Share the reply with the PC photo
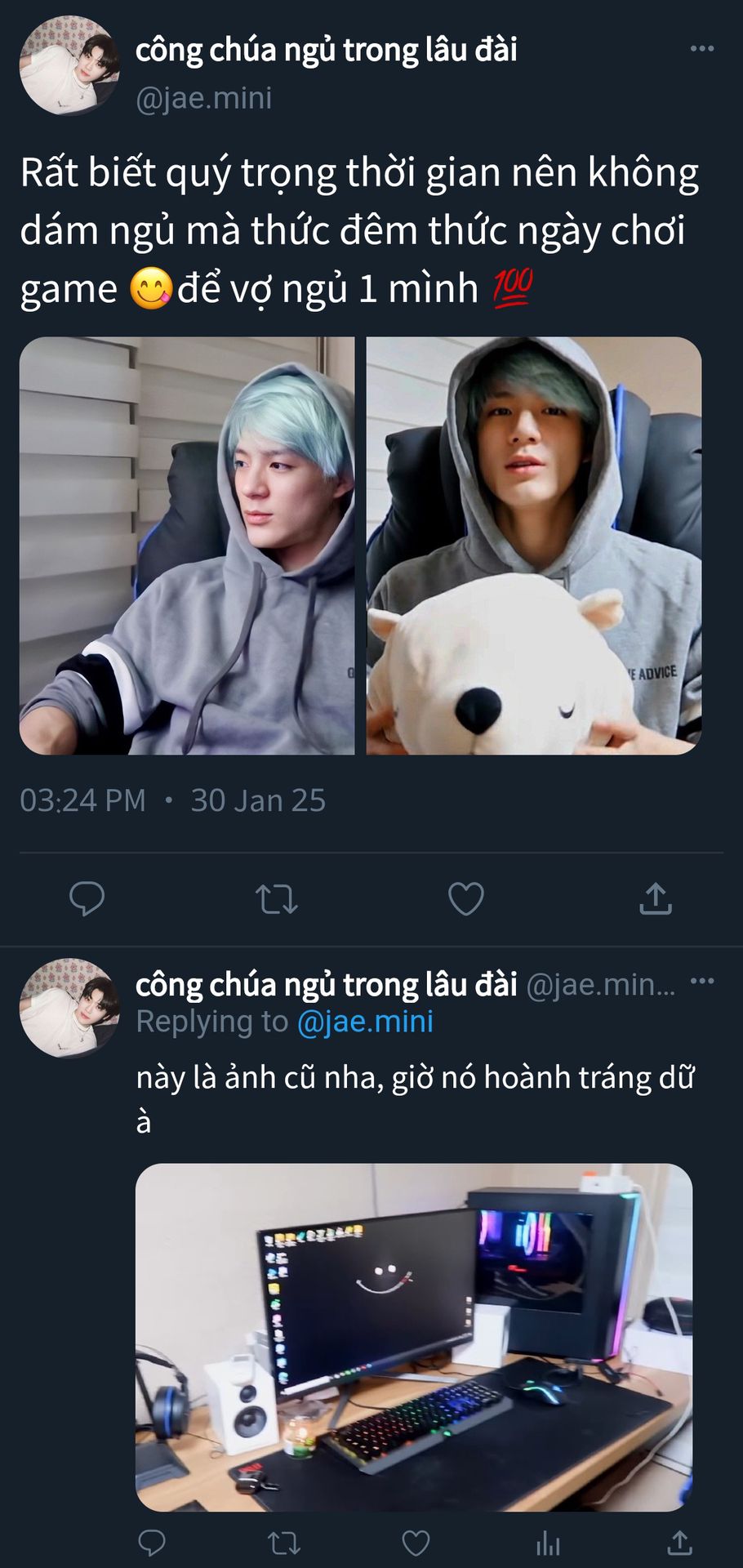743x1568 pixels. pos(679,1543)
